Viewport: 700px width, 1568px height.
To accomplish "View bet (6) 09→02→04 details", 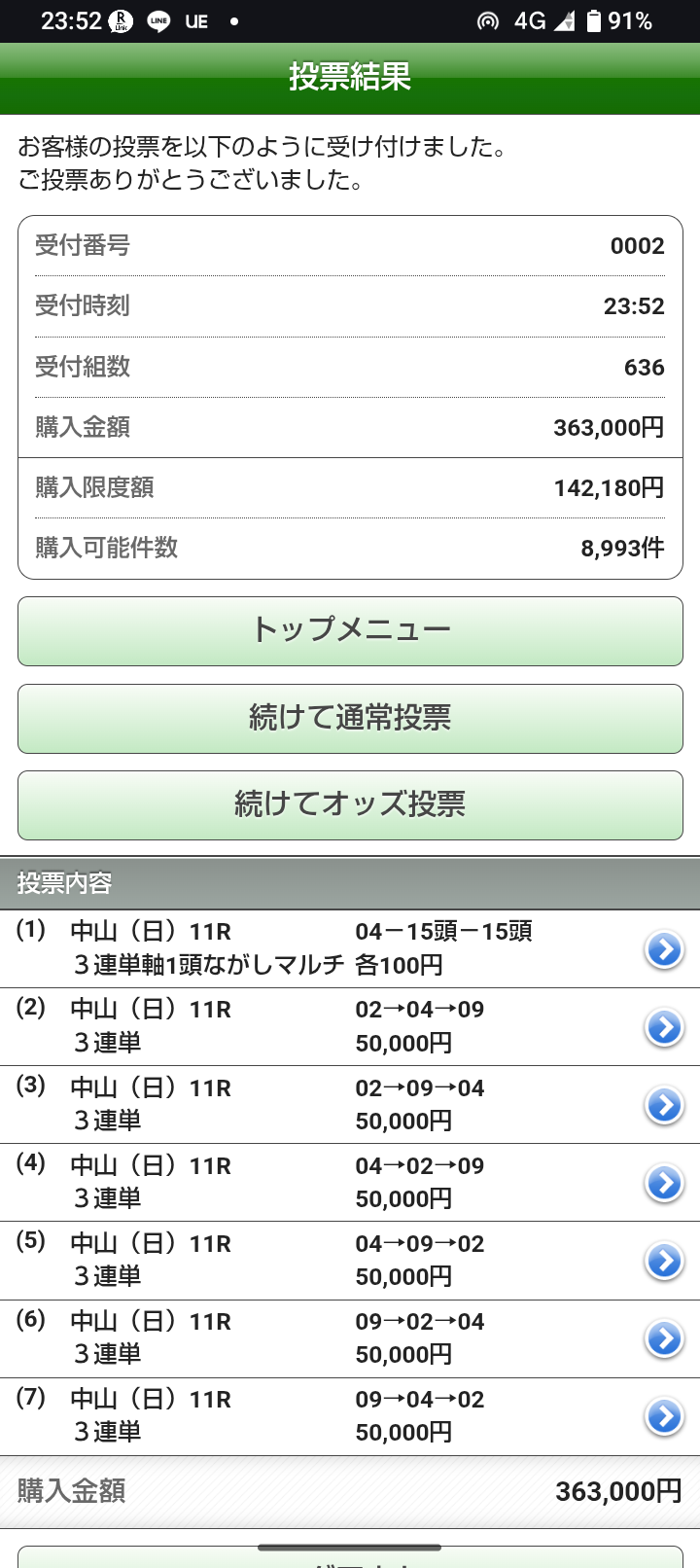I will (x=664, y=1338).
